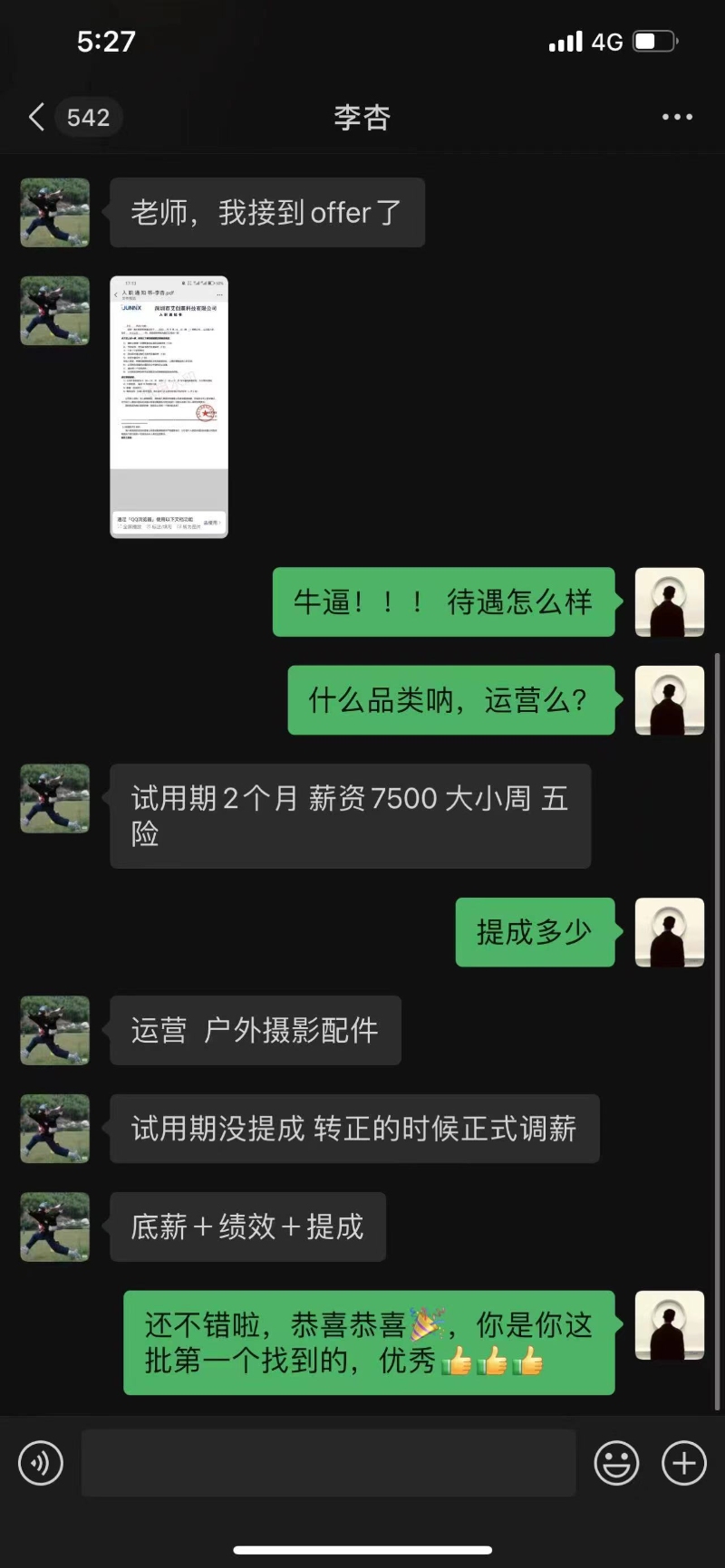Open my avatar beside 提成多少
Screen dimensions: 725x1568
[669, 932]
